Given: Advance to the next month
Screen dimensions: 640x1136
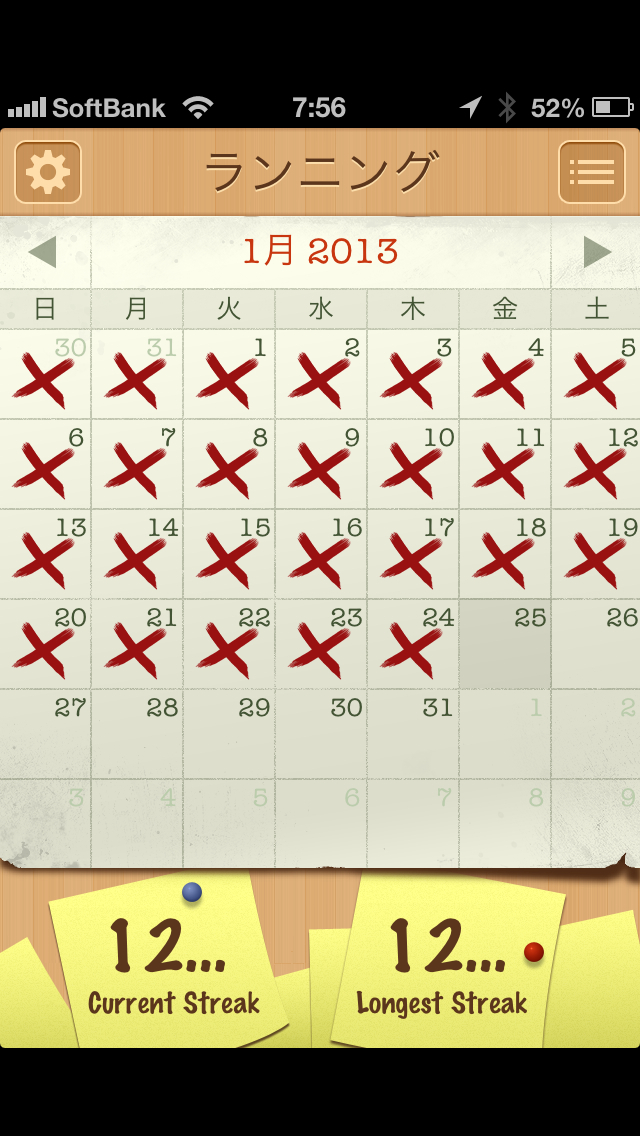Looking at the screenshot, I should coord(596,252).
